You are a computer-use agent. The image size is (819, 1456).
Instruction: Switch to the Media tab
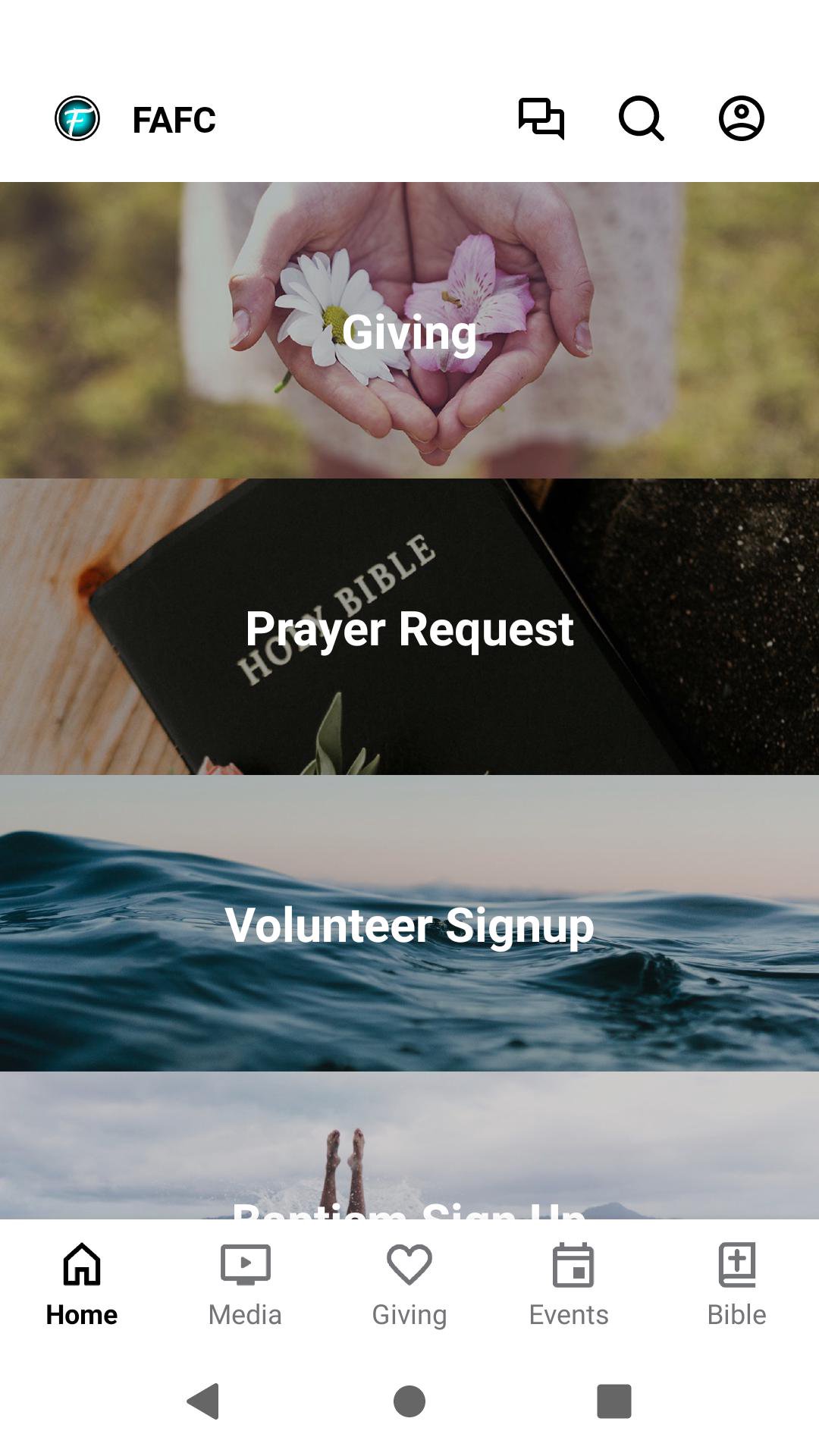pos(245,1285)
